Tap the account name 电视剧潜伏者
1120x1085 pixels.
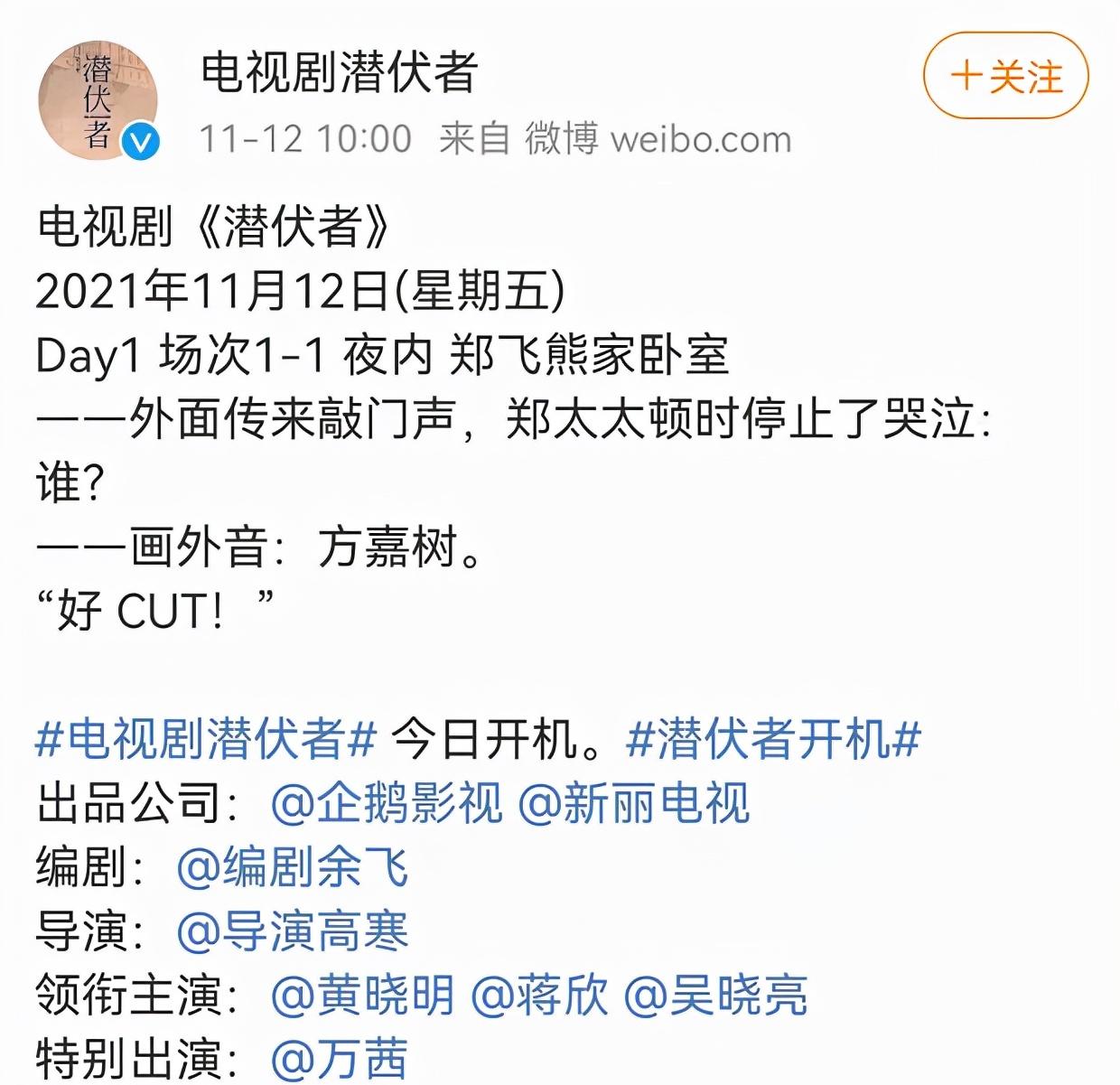[339, 72]
